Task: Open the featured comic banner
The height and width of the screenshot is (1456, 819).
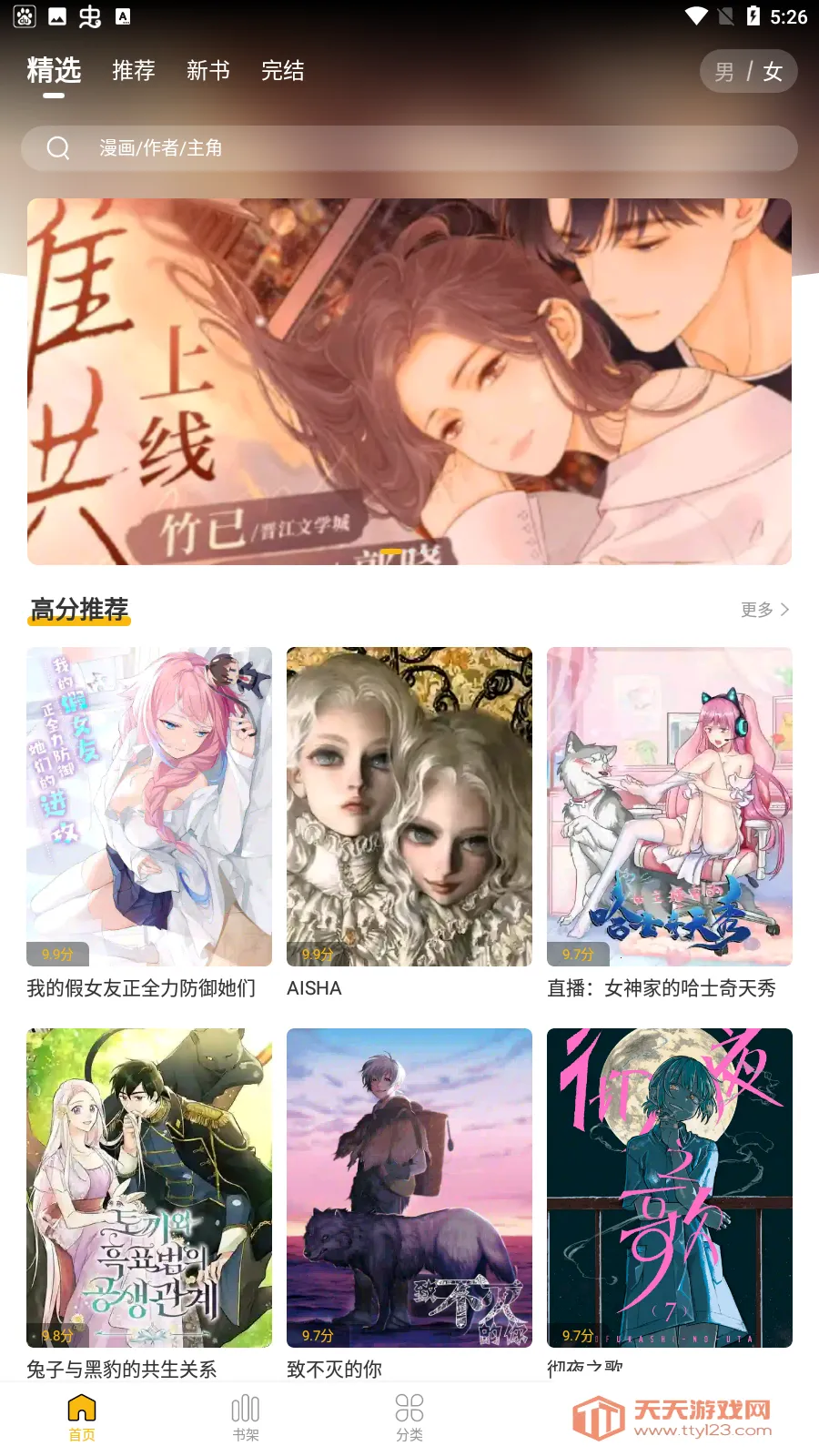Action: coord(409,381)
